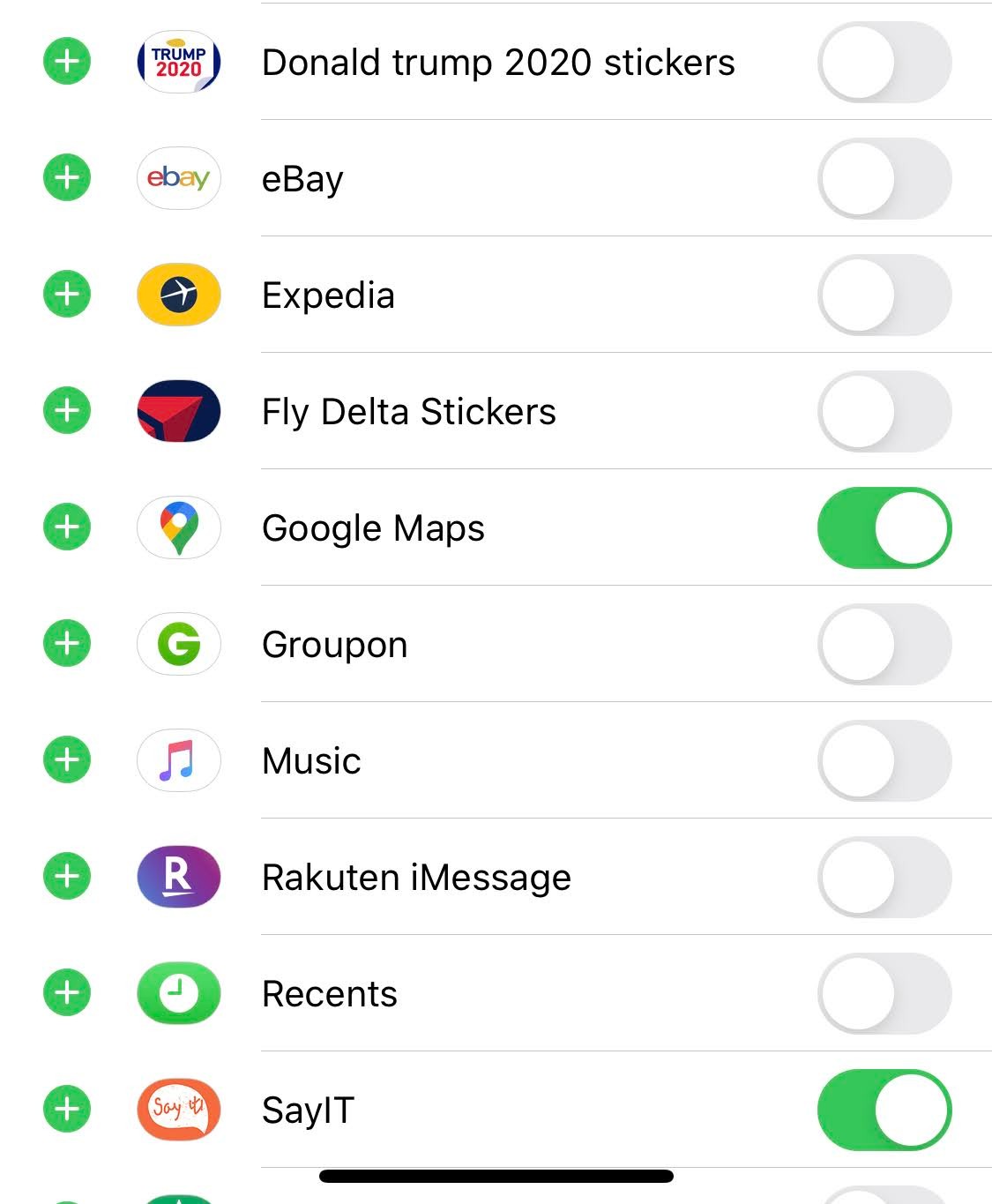Viewport: 992px width, 1204px height.
Task: Enable the Music toggle
Action: click(x=884, y=761)
